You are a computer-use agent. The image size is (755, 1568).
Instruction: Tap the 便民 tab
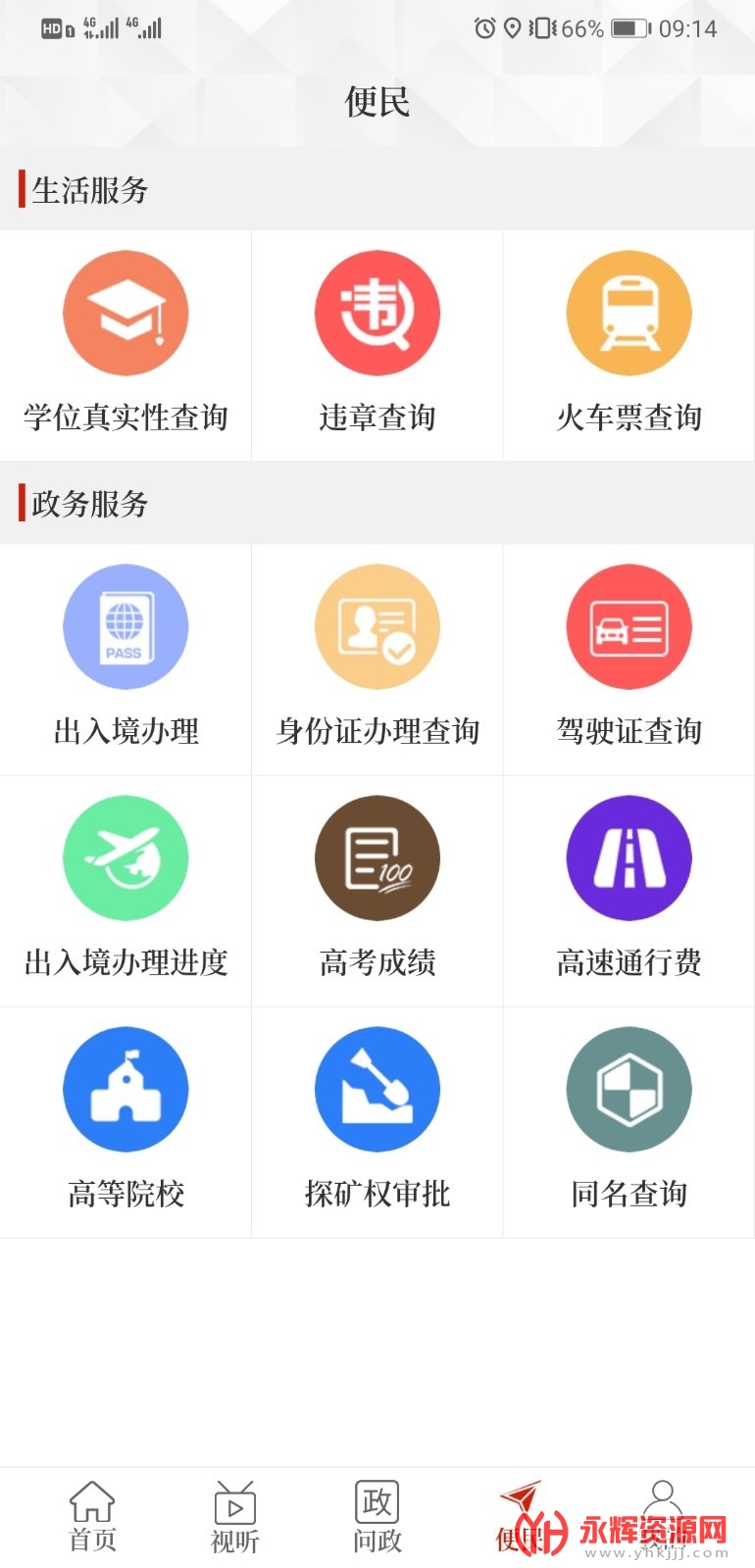(x=520, y=1517)
